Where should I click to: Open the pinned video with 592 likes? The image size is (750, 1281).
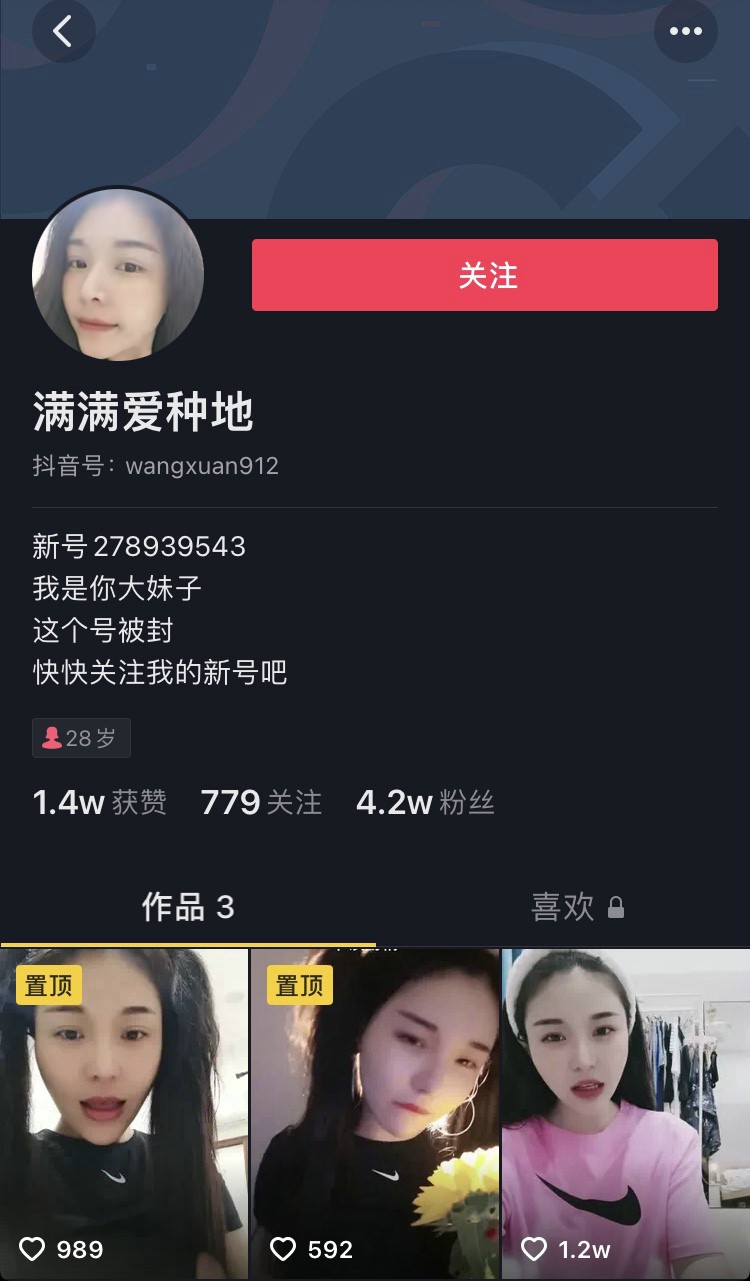pos(374,1112)
